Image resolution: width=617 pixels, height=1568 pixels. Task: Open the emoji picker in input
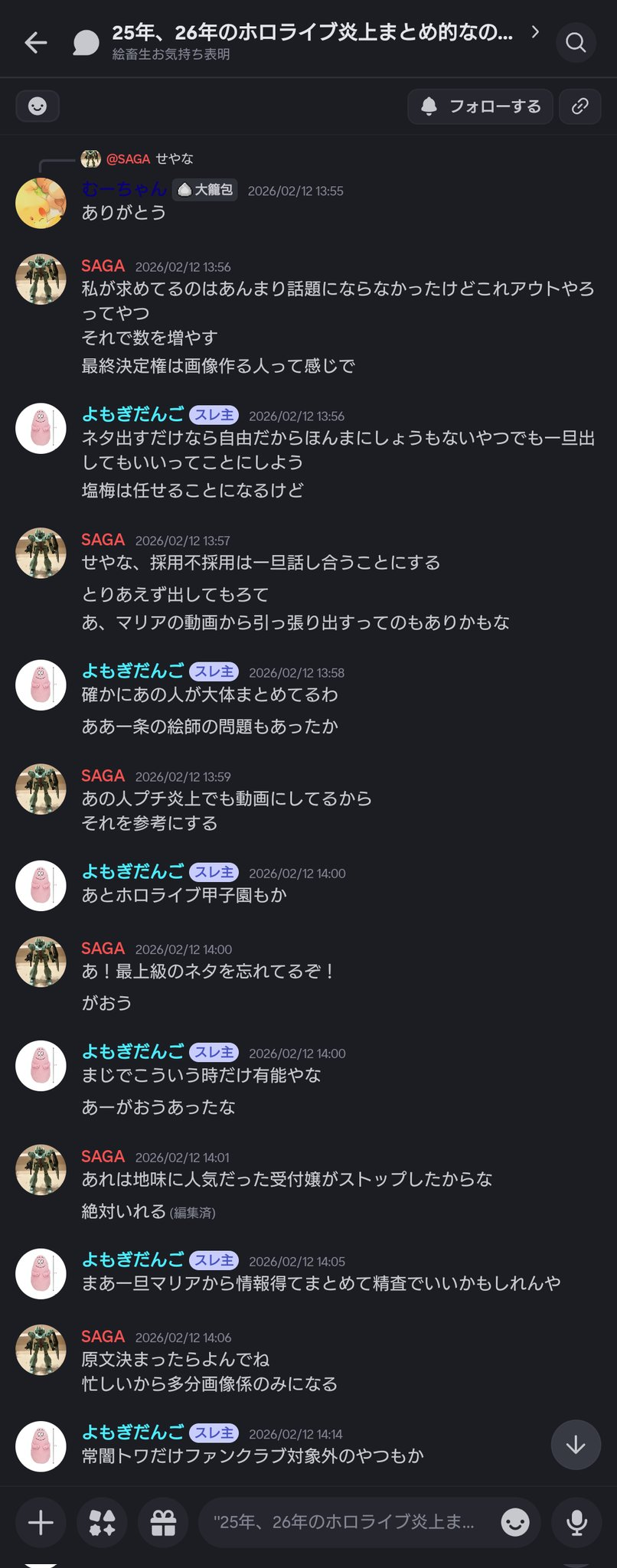(515, 1523)
